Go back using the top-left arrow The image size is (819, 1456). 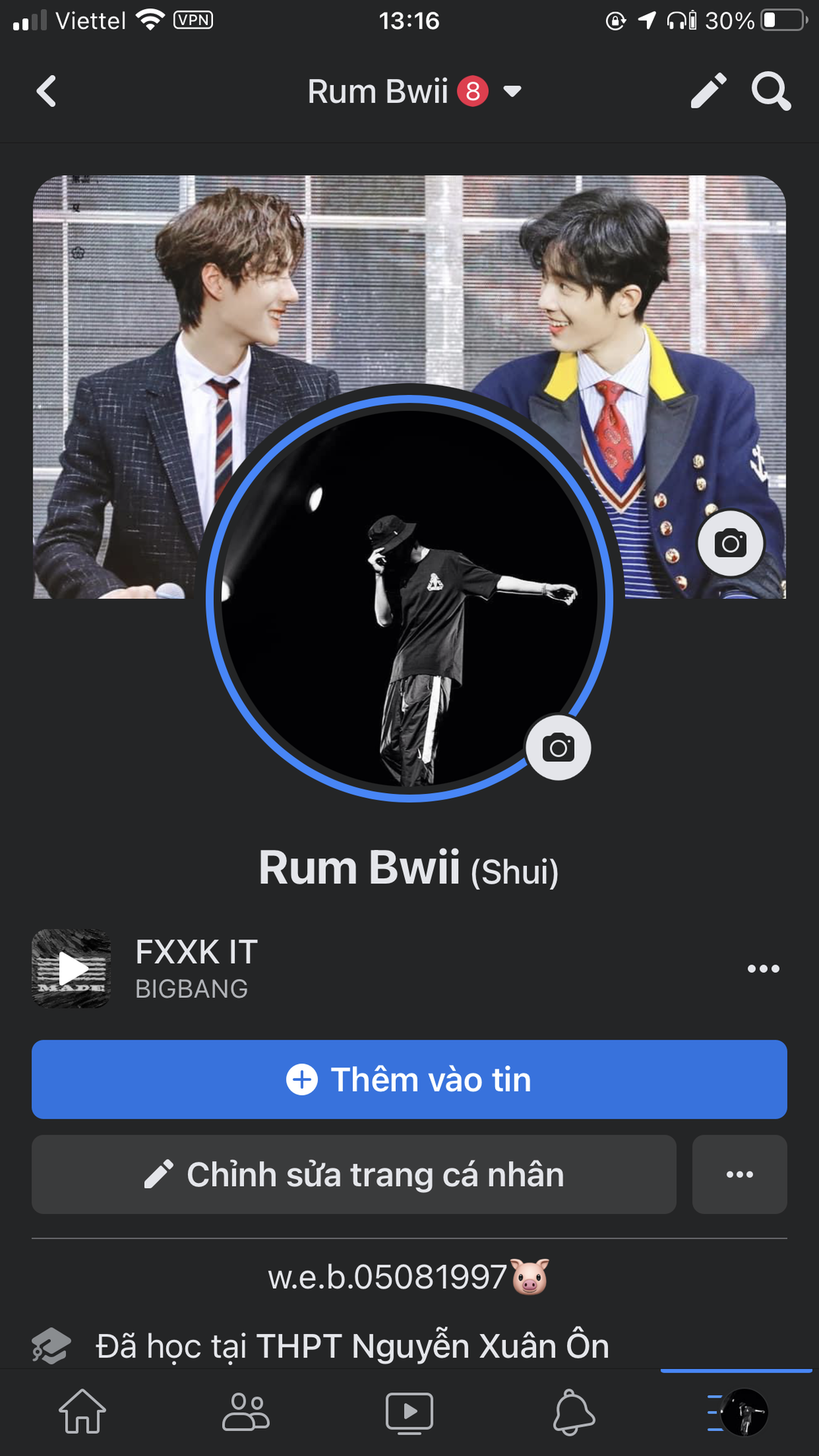(47, 92)
